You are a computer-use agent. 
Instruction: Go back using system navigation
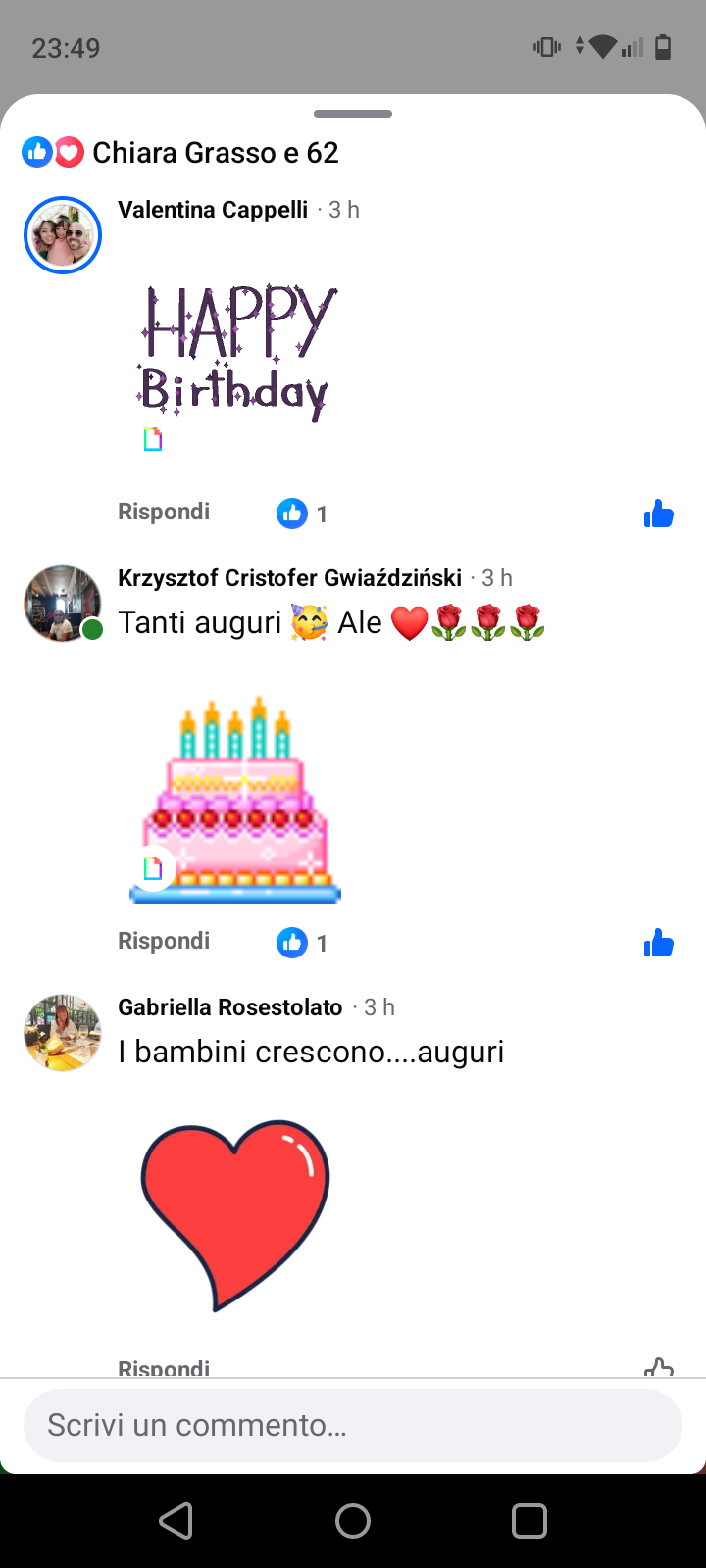(x=176, y=1521)
